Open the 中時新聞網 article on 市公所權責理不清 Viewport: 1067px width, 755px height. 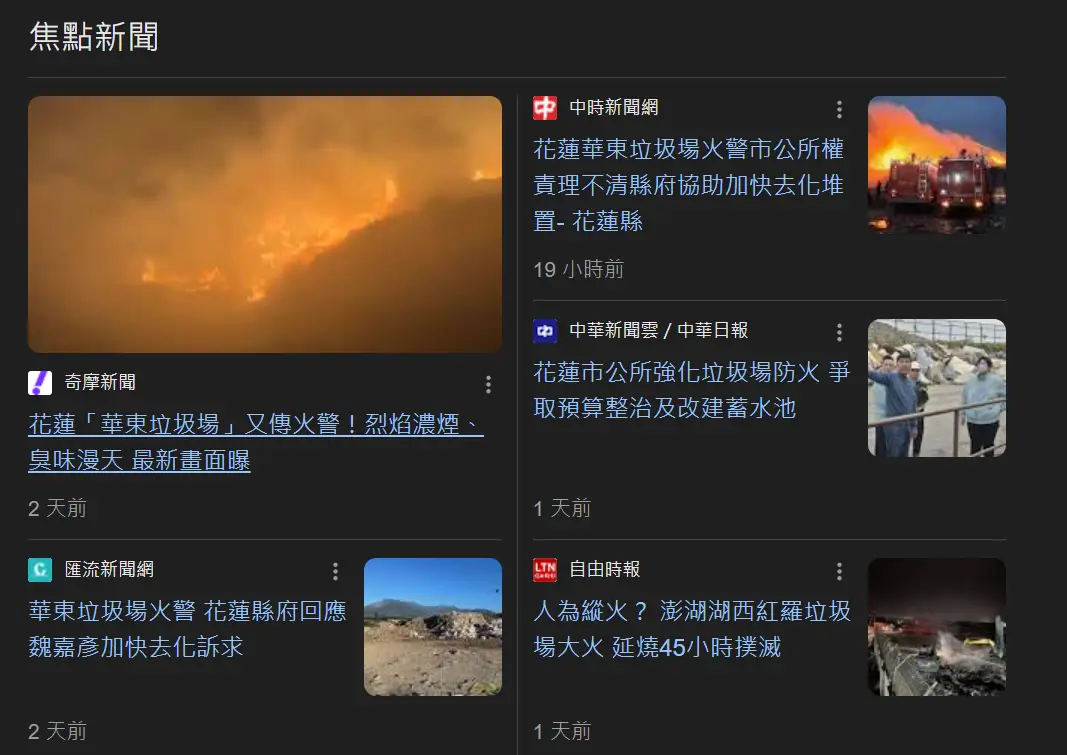coord(688,185)
